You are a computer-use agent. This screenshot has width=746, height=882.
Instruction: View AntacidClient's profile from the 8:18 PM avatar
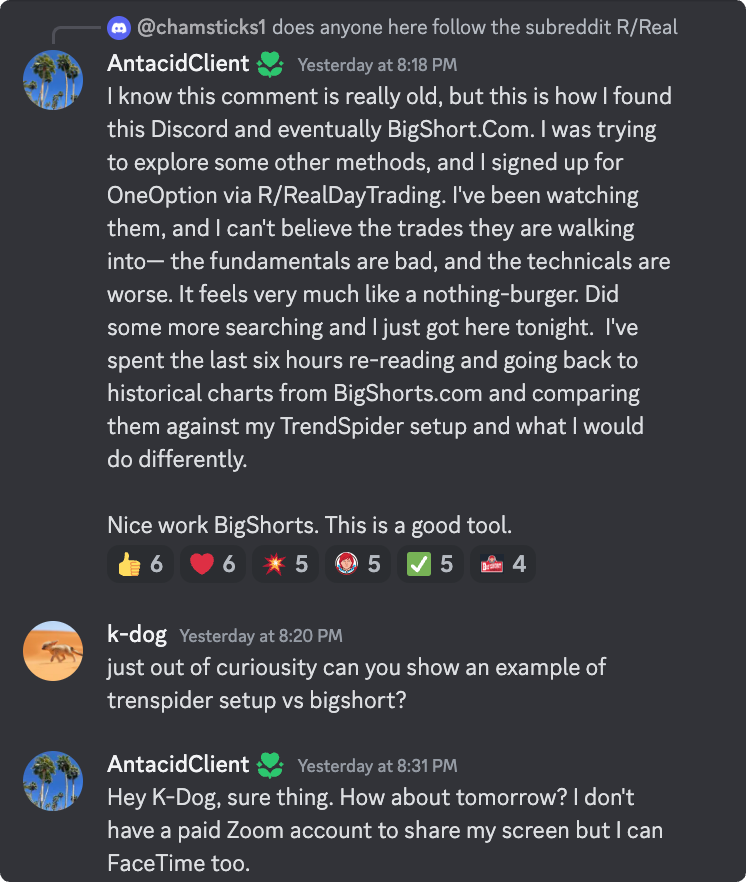tap(52, 80)
